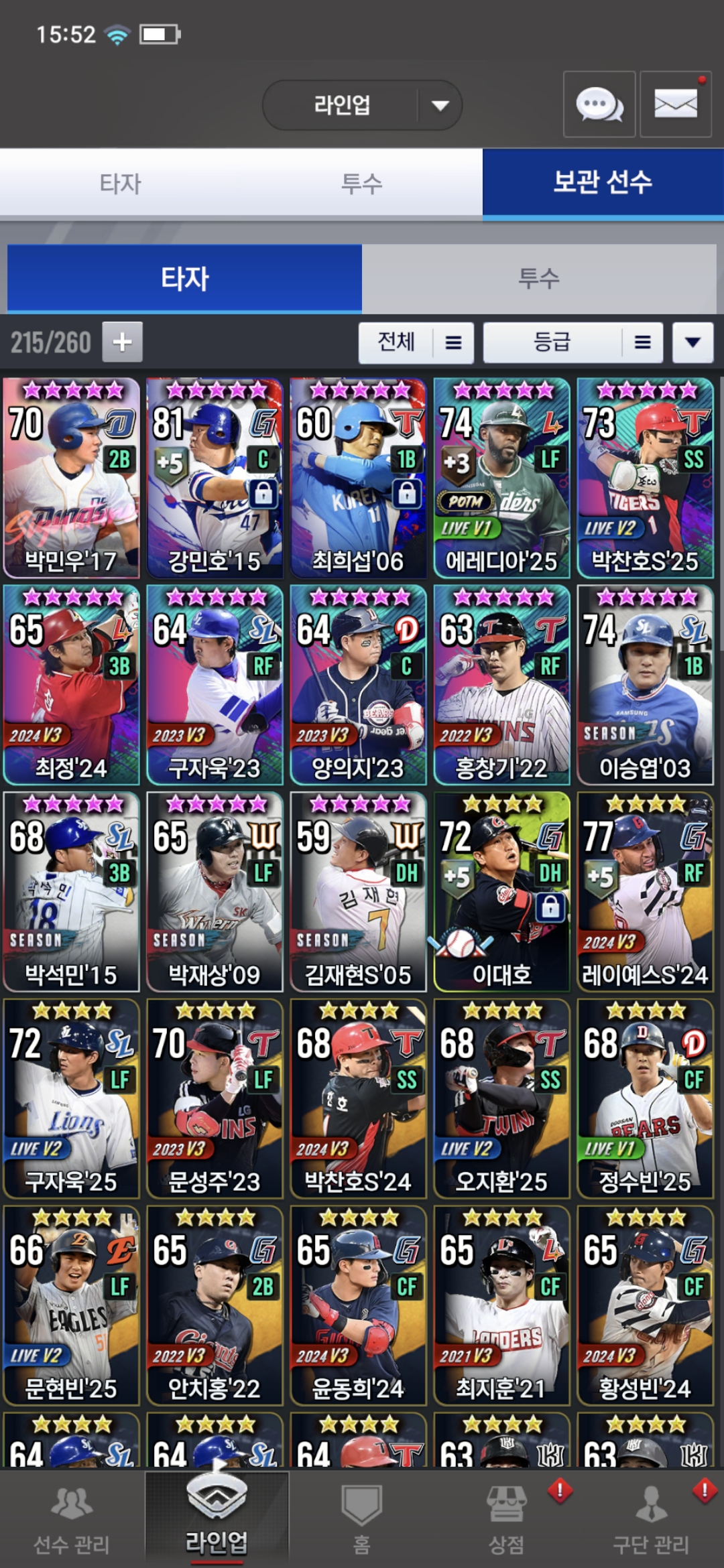
Task: Switch to the top 투수 tab
Action: coord(362,183)
